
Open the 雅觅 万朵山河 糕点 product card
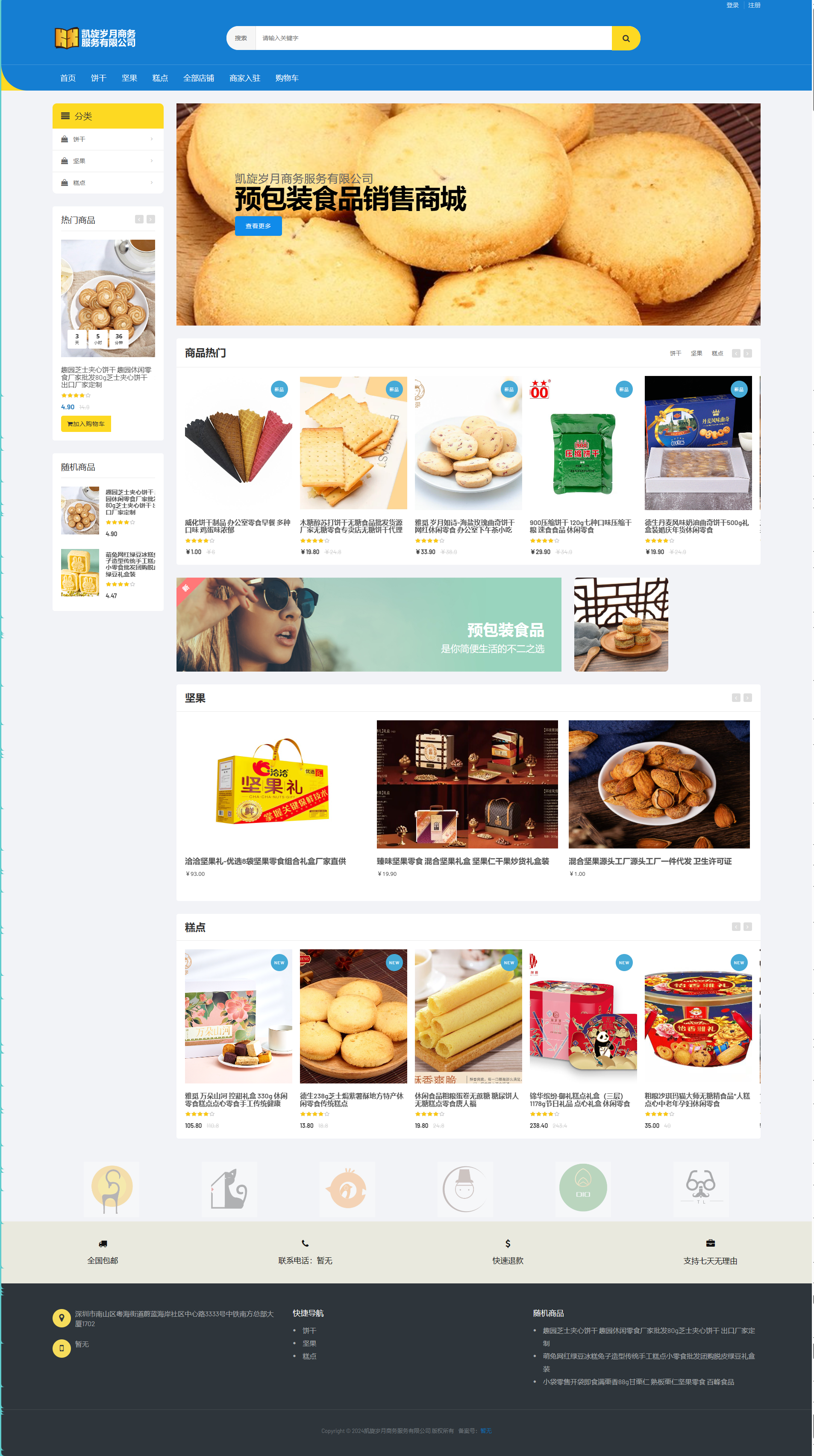click(x=238, y=1017)
